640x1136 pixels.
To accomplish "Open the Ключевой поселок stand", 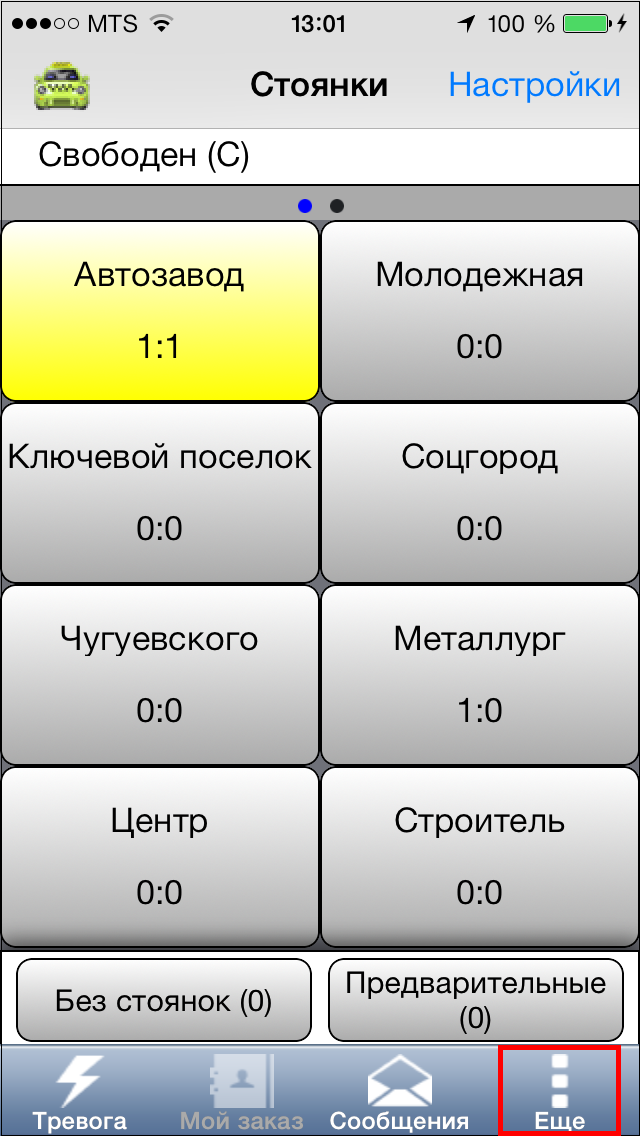I will (159, 493).
